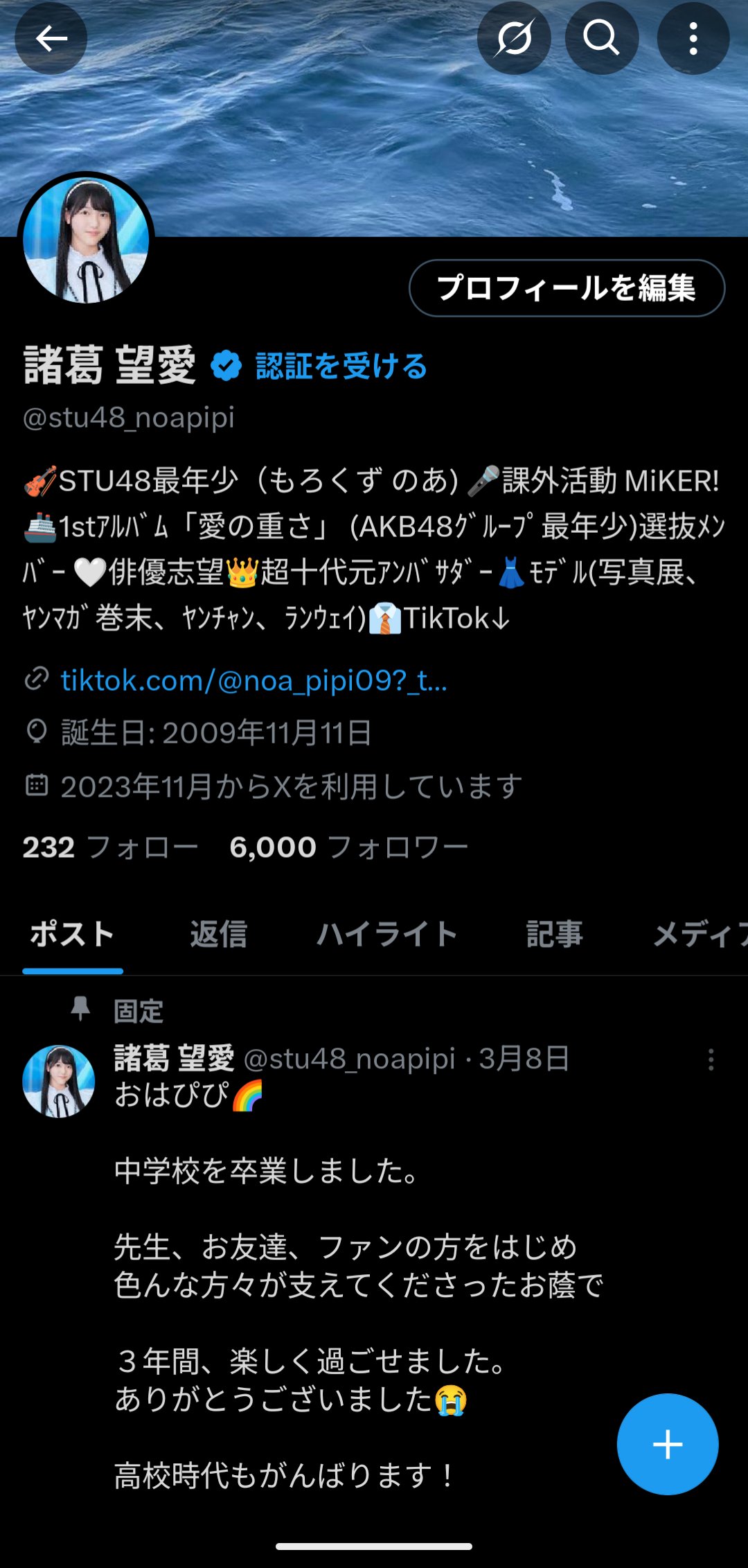Switch to the 返信 tab

click(218, 934)
